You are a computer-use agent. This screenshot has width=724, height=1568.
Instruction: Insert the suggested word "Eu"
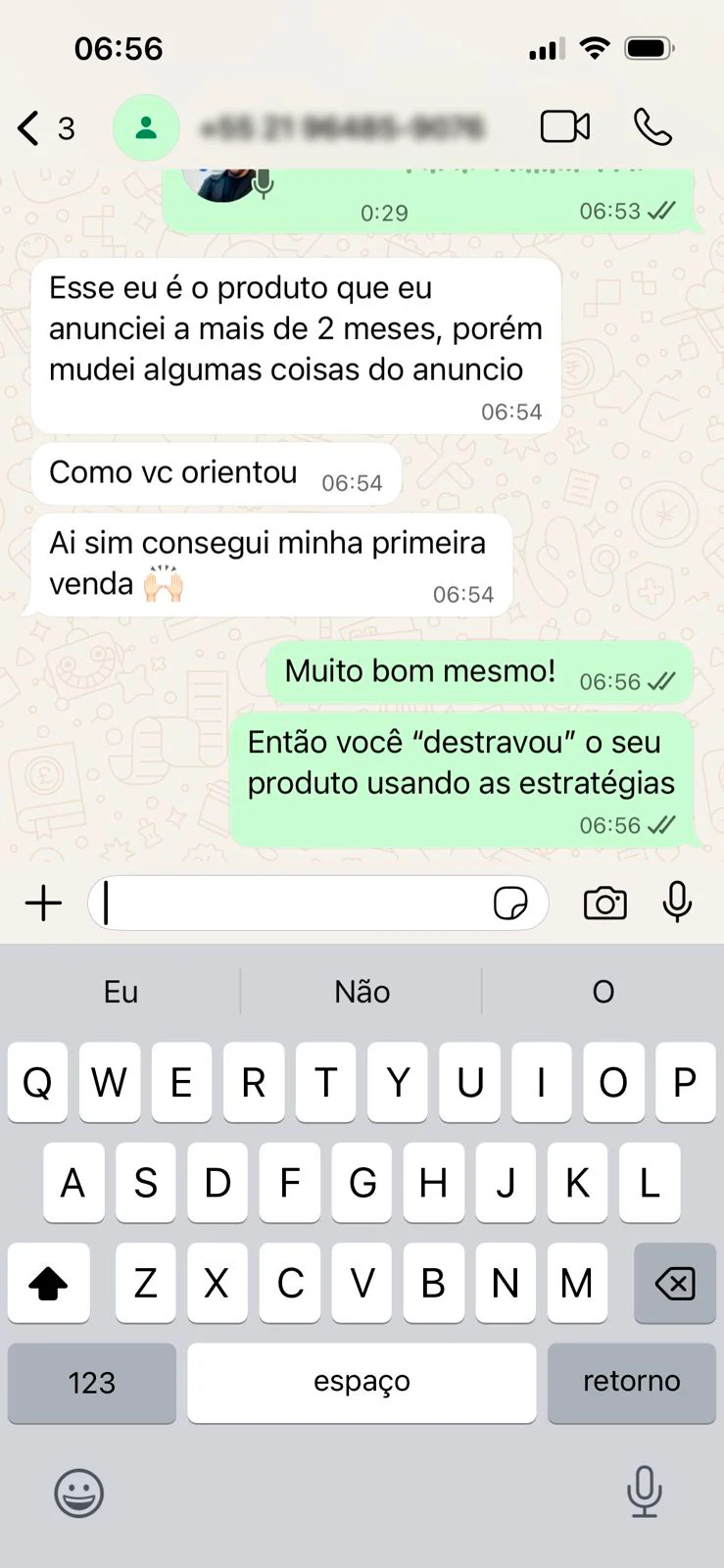pyautogui.click(x=121, y=992)
